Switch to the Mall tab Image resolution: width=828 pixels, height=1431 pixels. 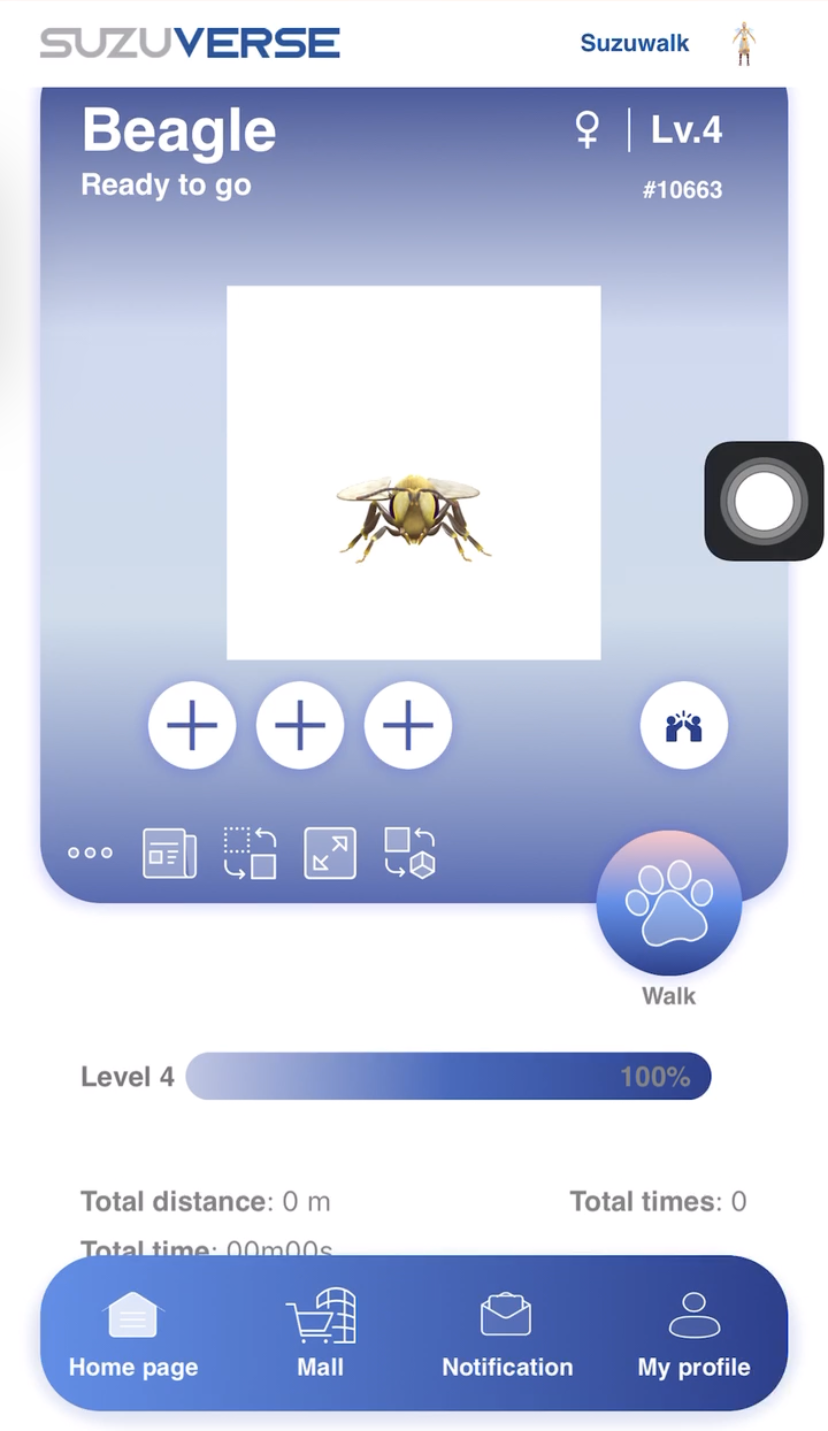pyautogui.click(x=321, y=1335)
